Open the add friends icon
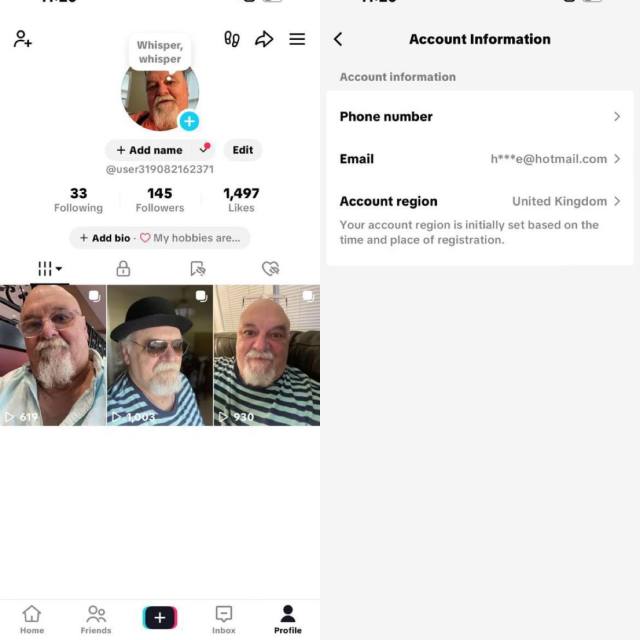 pyautogui.click(x=21, y=39)
